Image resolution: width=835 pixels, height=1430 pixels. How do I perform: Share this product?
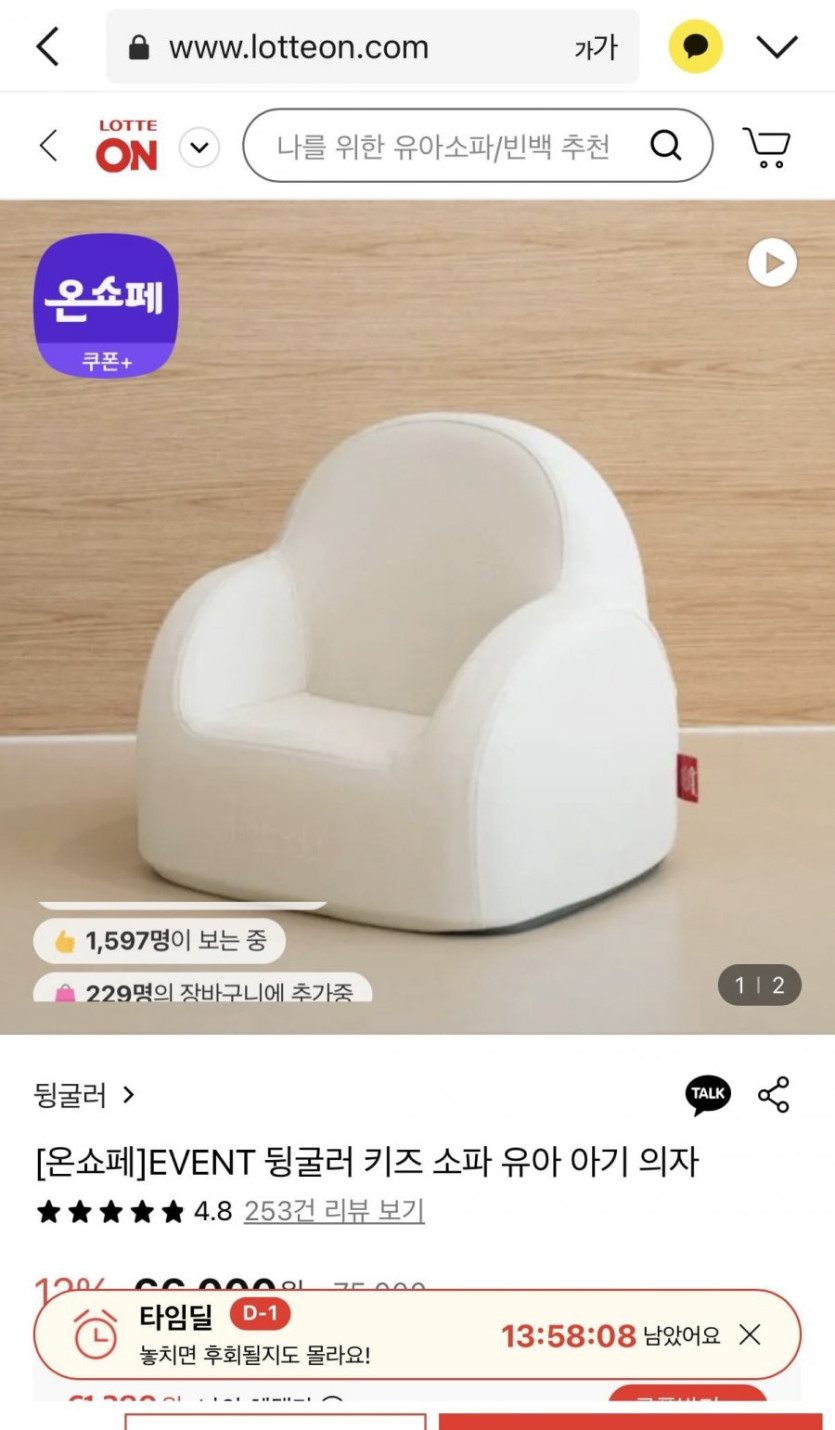pyautogui.click(x=774, y=1094)
